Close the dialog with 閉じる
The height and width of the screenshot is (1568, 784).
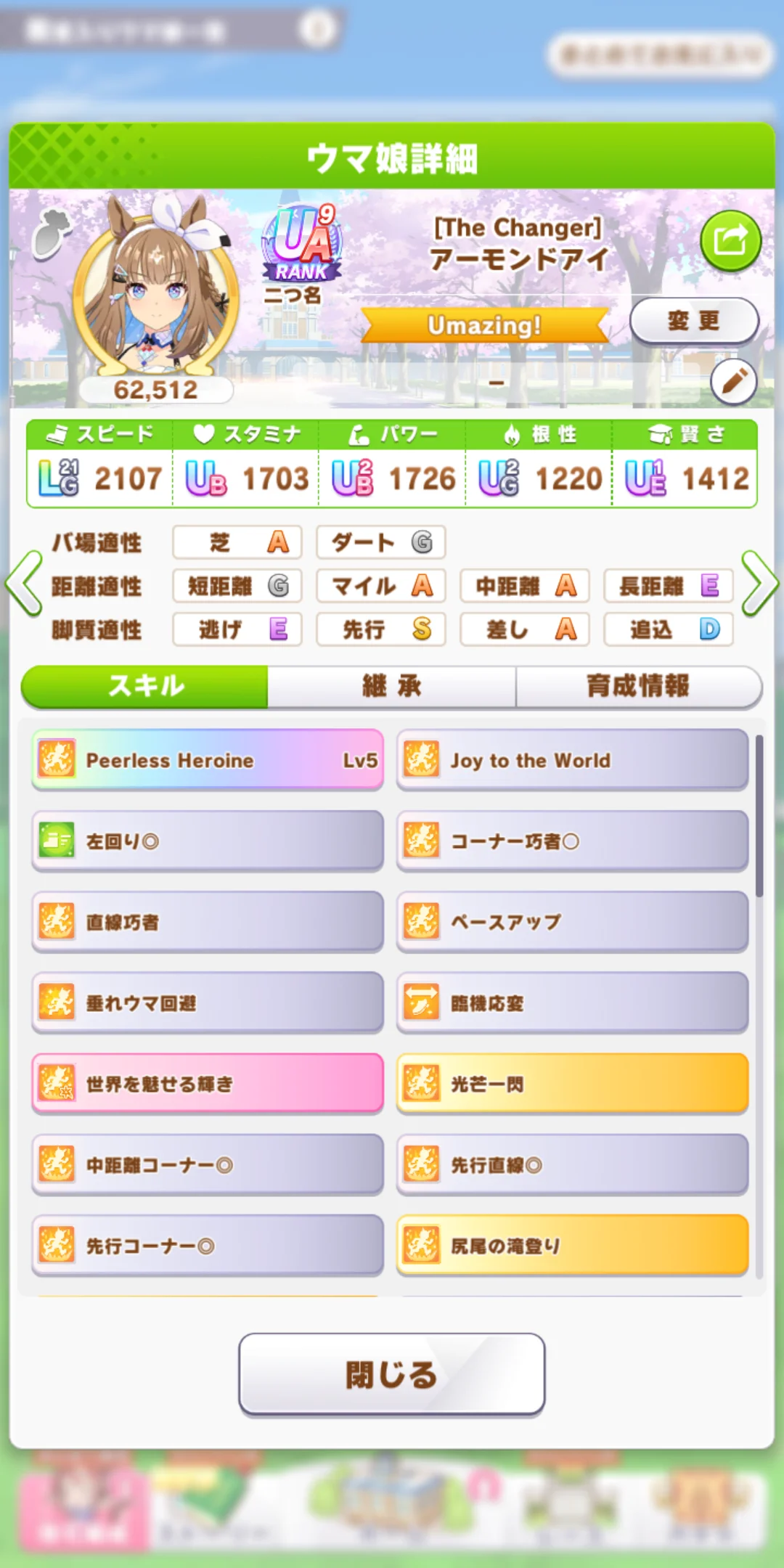point(391,1374)
